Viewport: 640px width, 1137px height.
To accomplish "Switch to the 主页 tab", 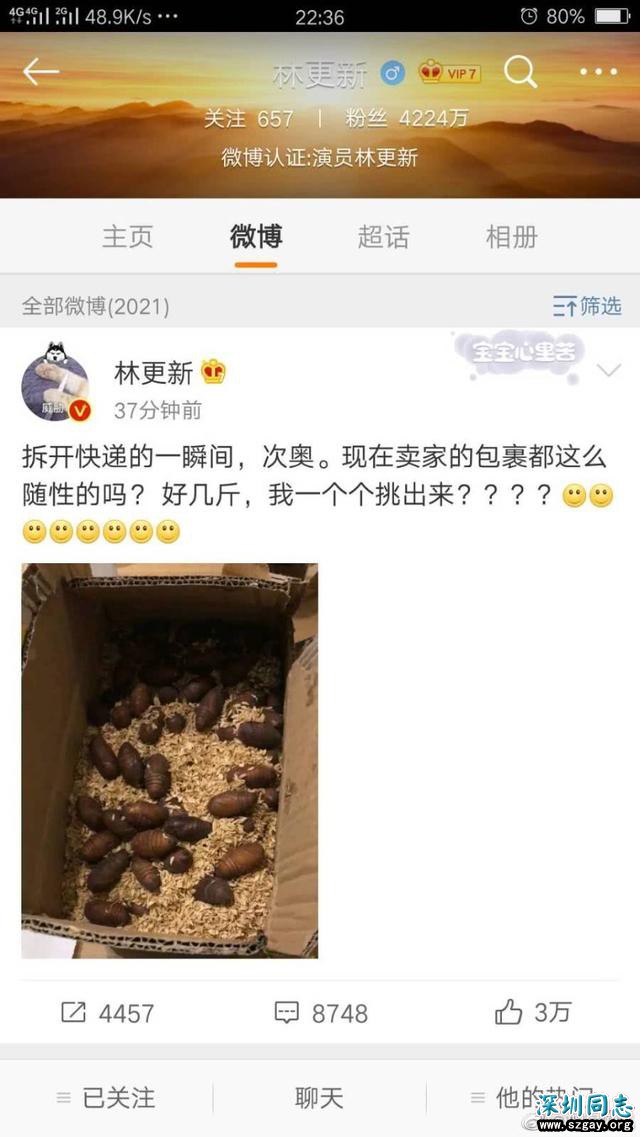I will [128, 237].
